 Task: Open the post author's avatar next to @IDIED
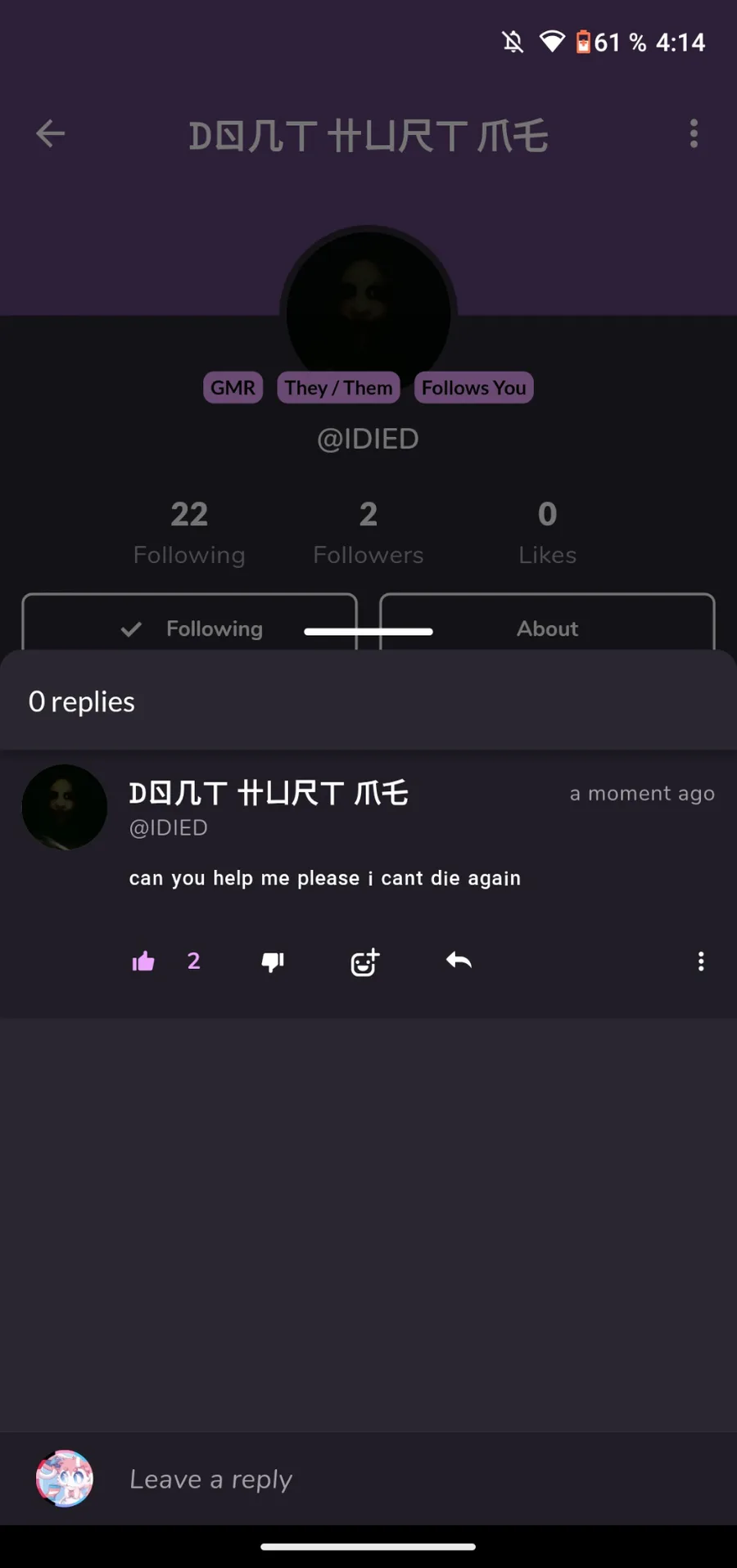coord(65,807)
